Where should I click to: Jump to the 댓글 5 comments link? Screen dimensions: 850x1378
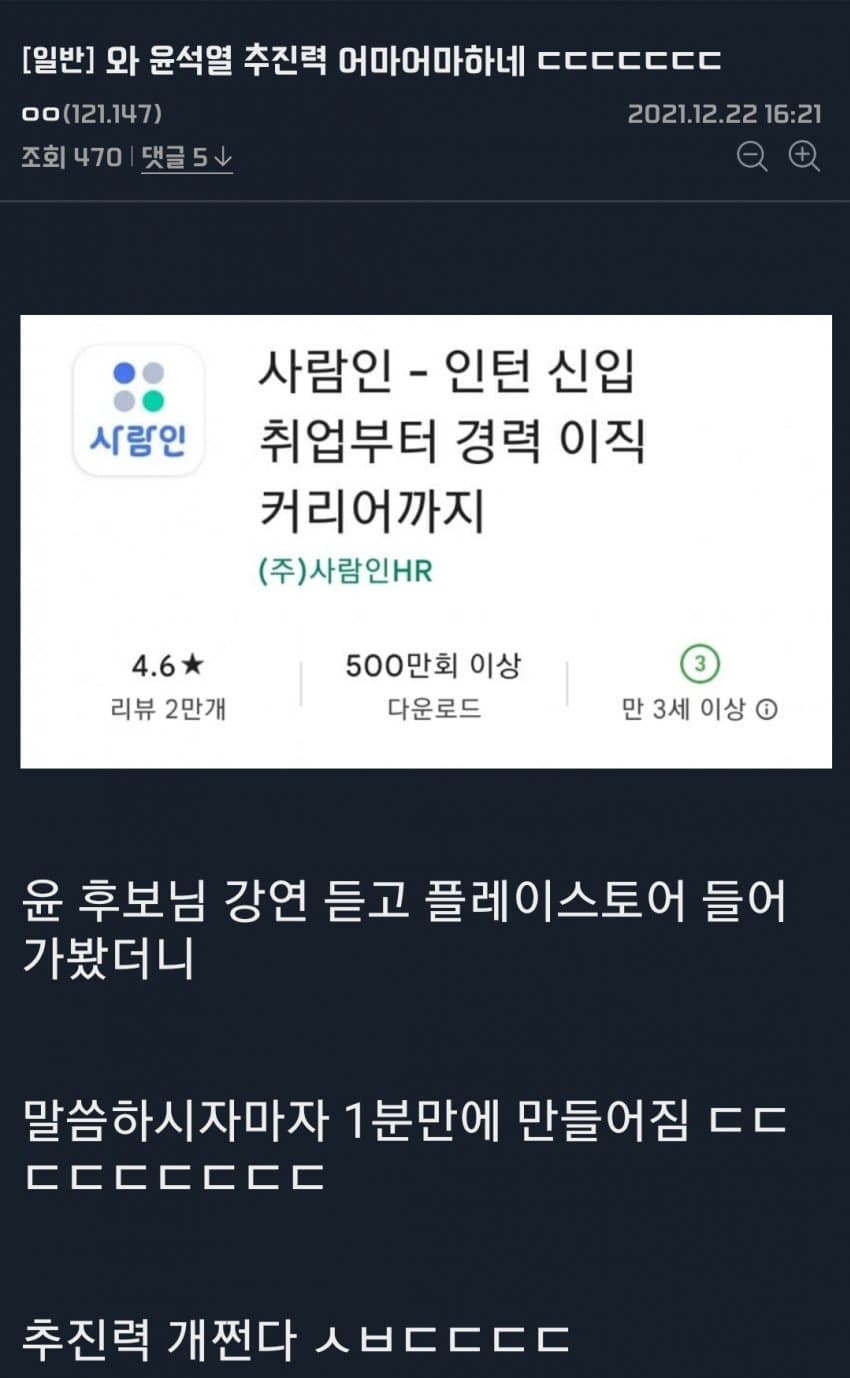coord(186,158)
